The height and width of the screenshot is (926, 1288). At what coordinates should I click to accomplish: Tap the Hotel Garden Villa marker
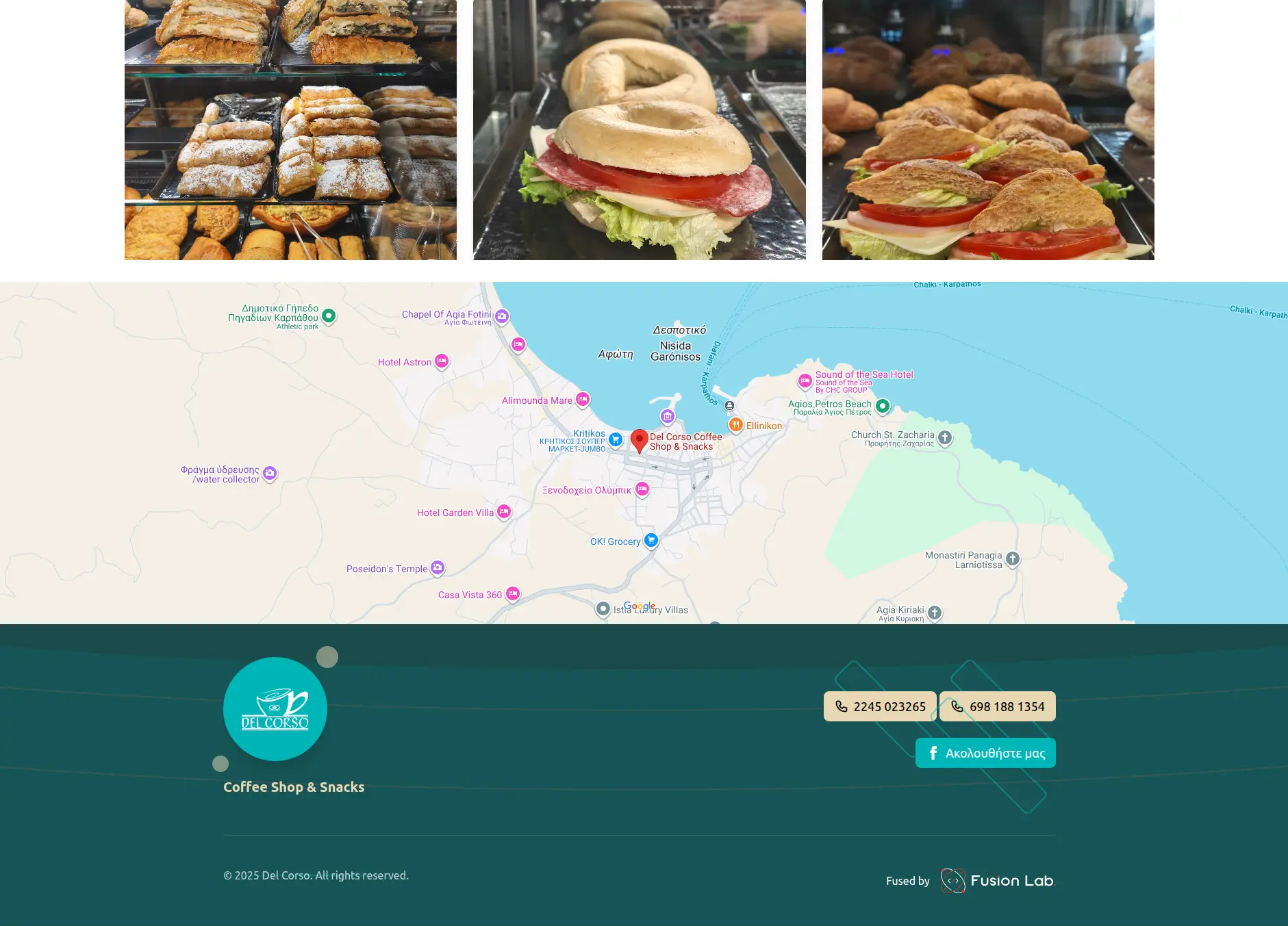pos(504,511)
